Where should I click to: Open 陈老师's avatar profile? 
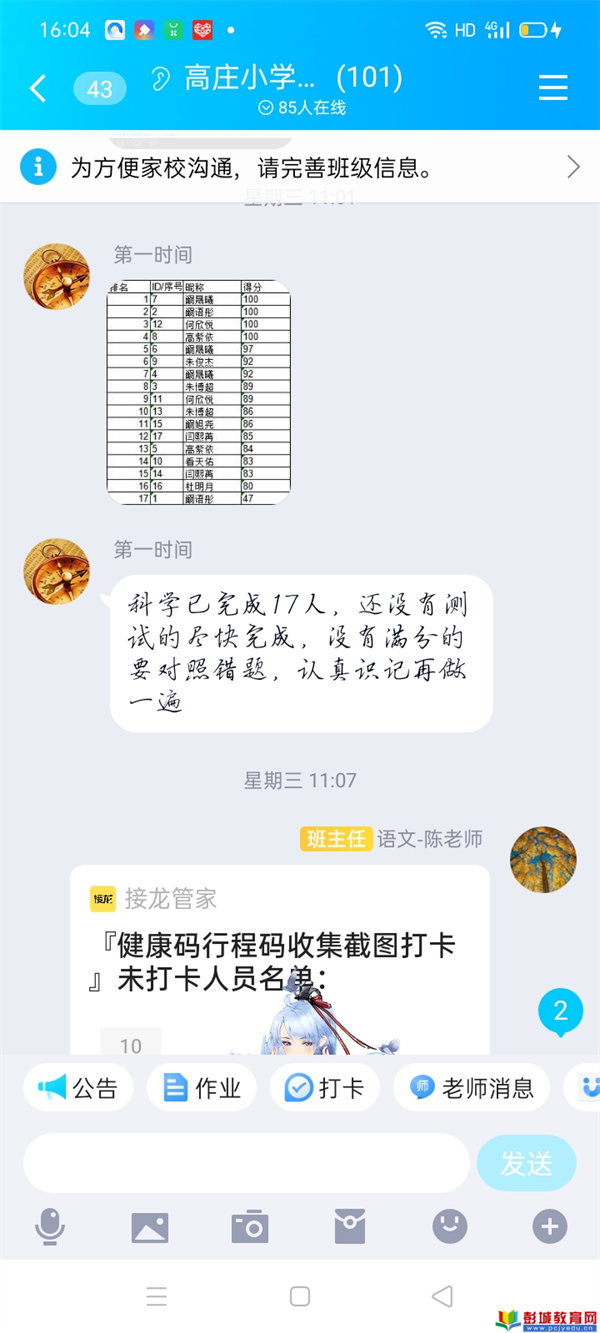(543, 859)
